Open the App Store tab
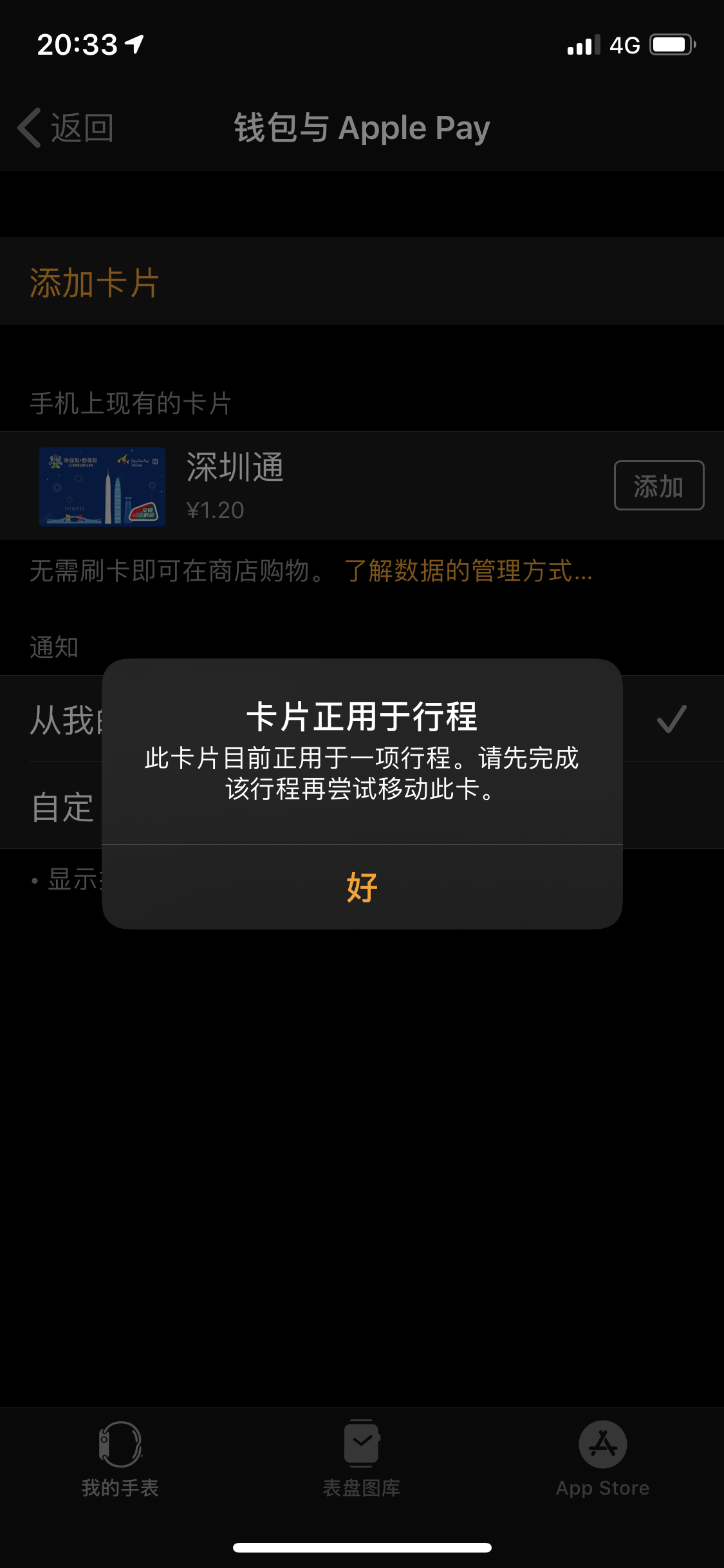 602,1459
